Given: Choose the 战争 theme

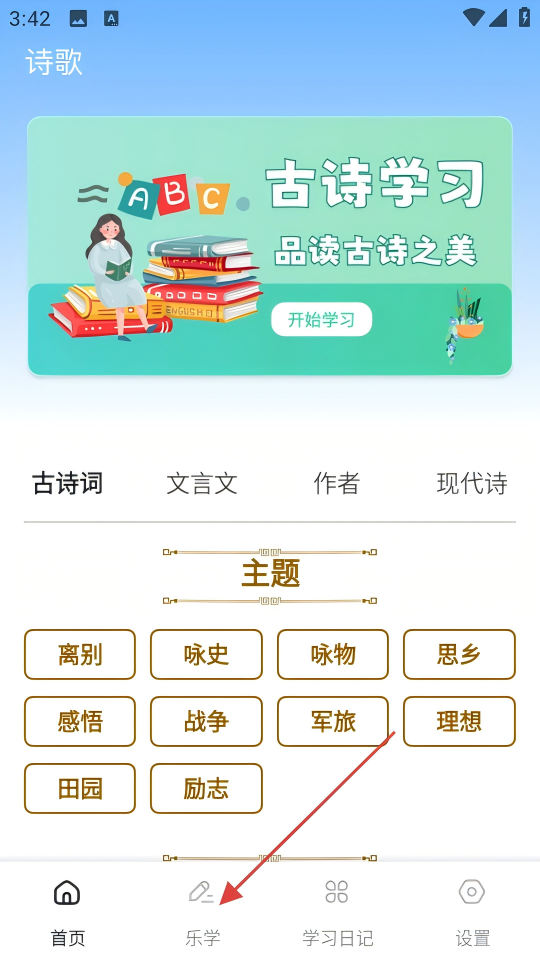Looking at the screenshot, I should click(x=206, y=721).
